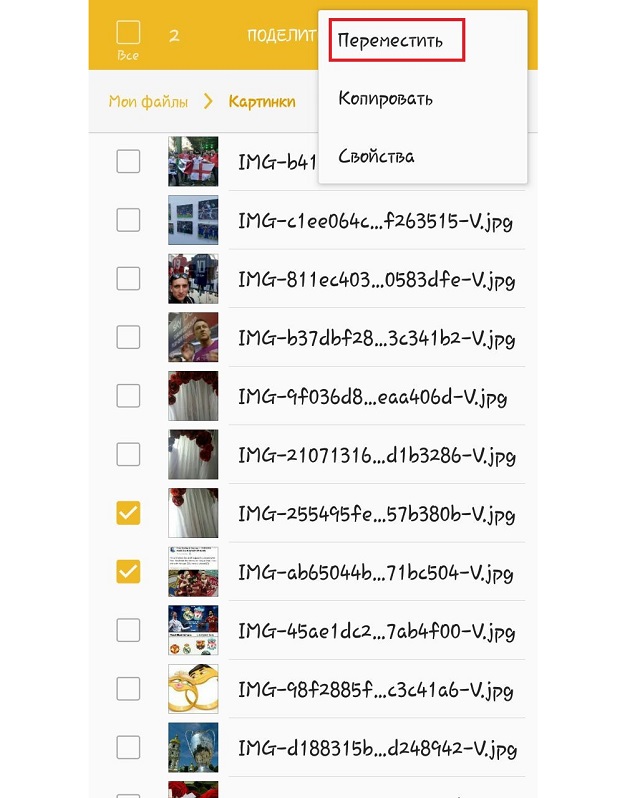Tap the ПОДЕЛИТЬСЯ share button

pyautogui.click(x=282, y=35)
